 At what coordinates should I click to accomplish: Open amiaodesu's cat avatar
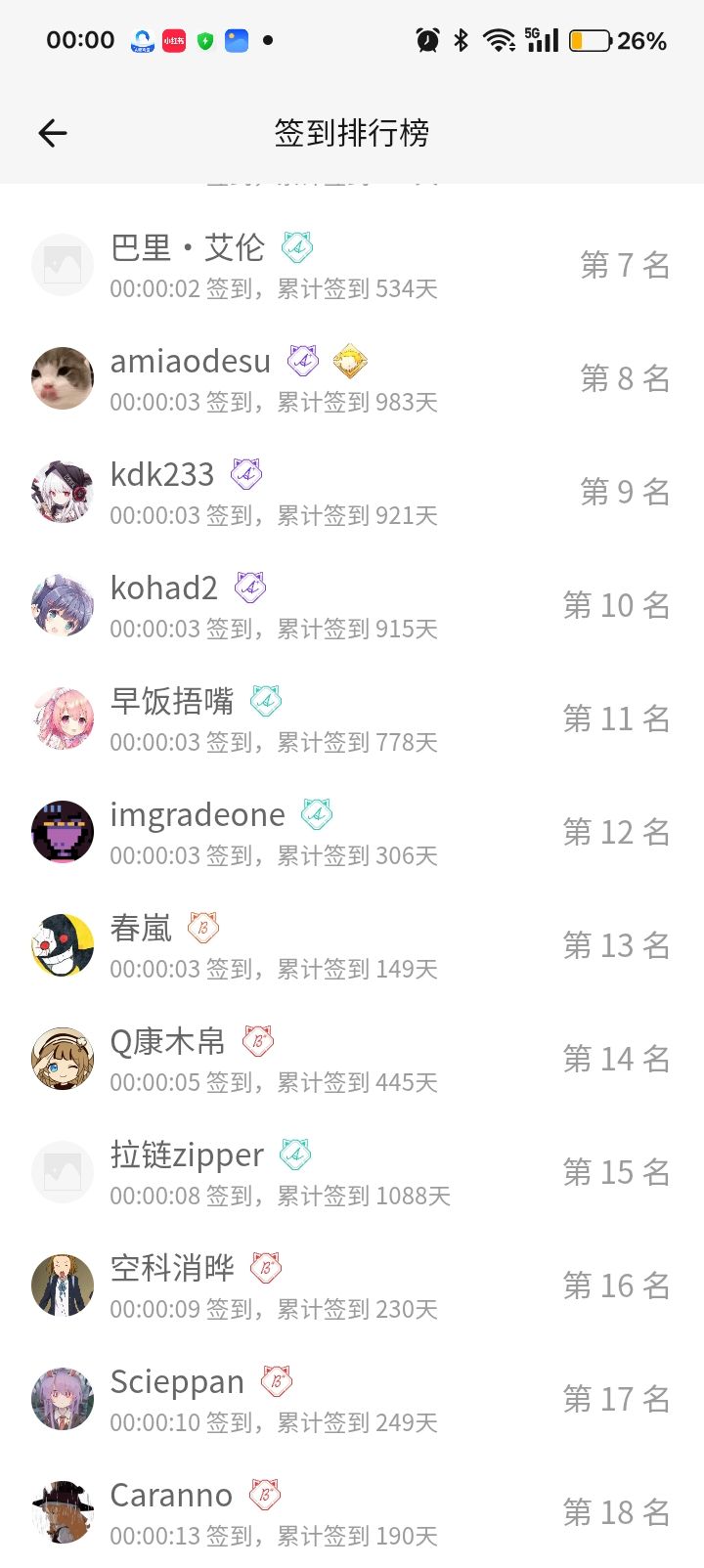click(x=62, y=377)
